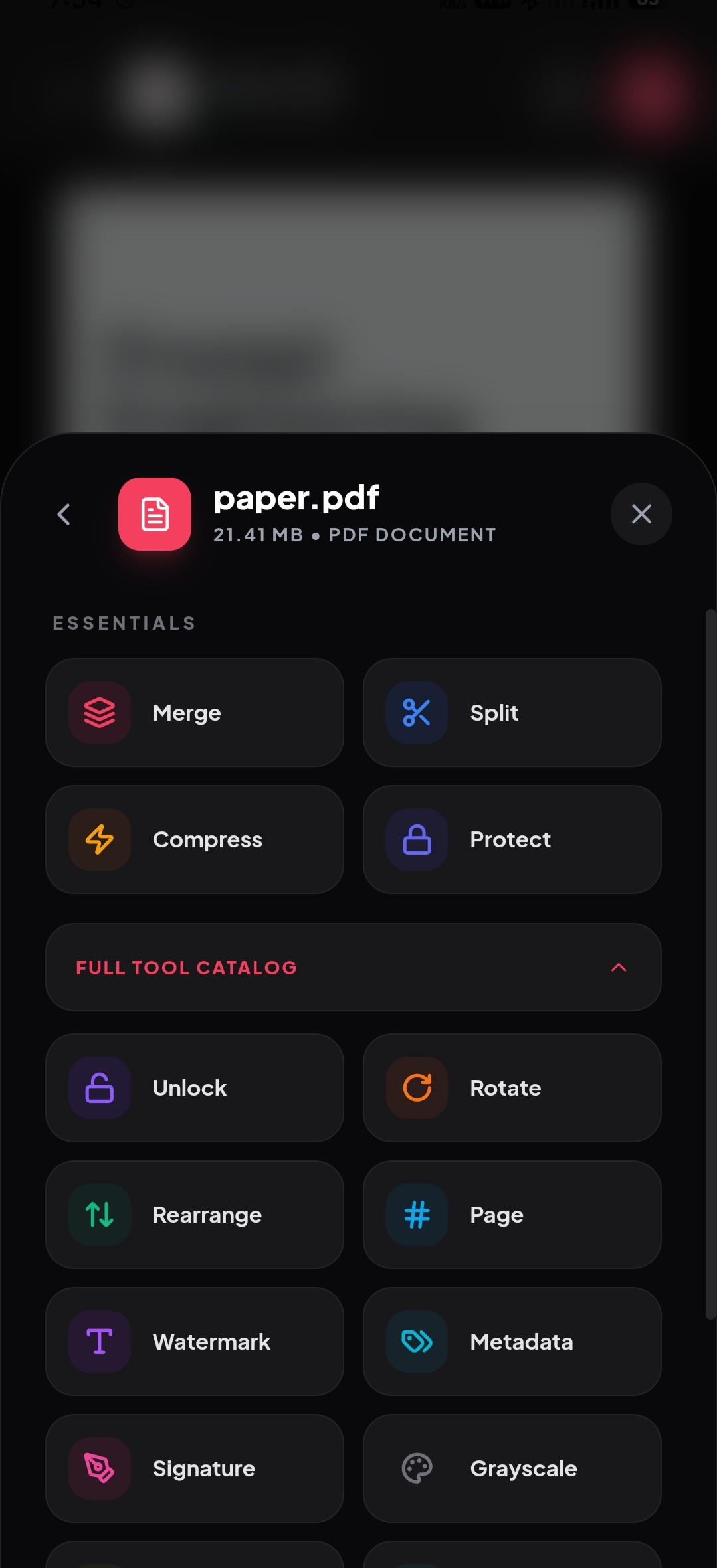Tap the back arrow beside paper.pdf
Image resolution: width=717 pixels, height=1568 pixels.
pos(64,514)
